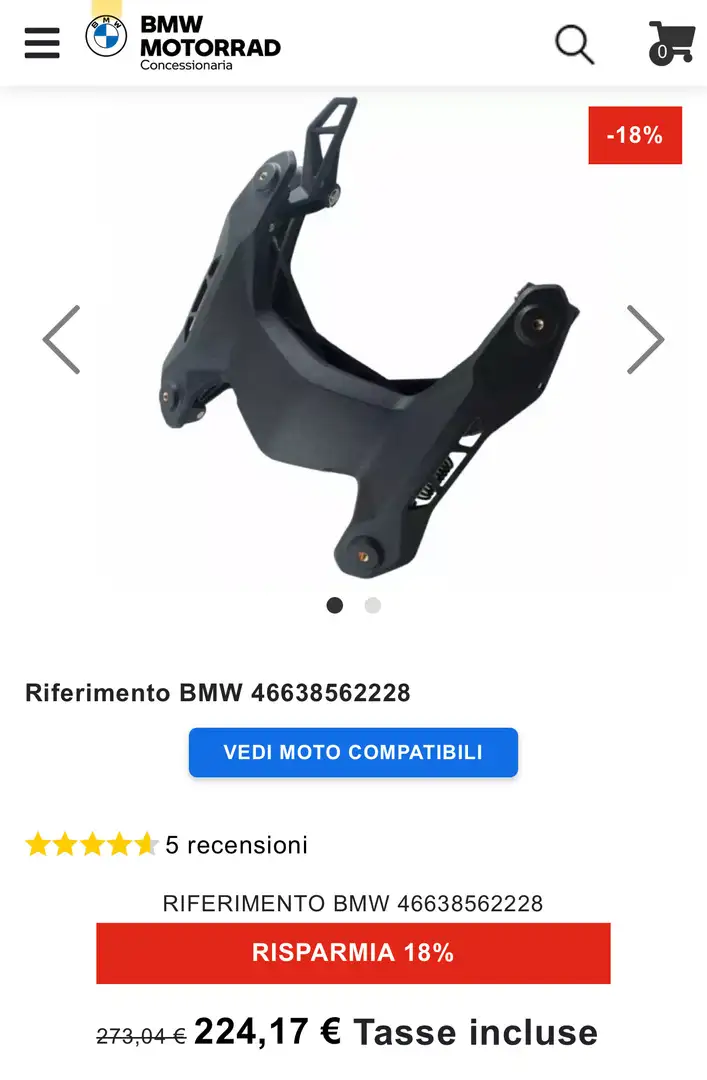
Task: Show the next product image
Action: 645,340
